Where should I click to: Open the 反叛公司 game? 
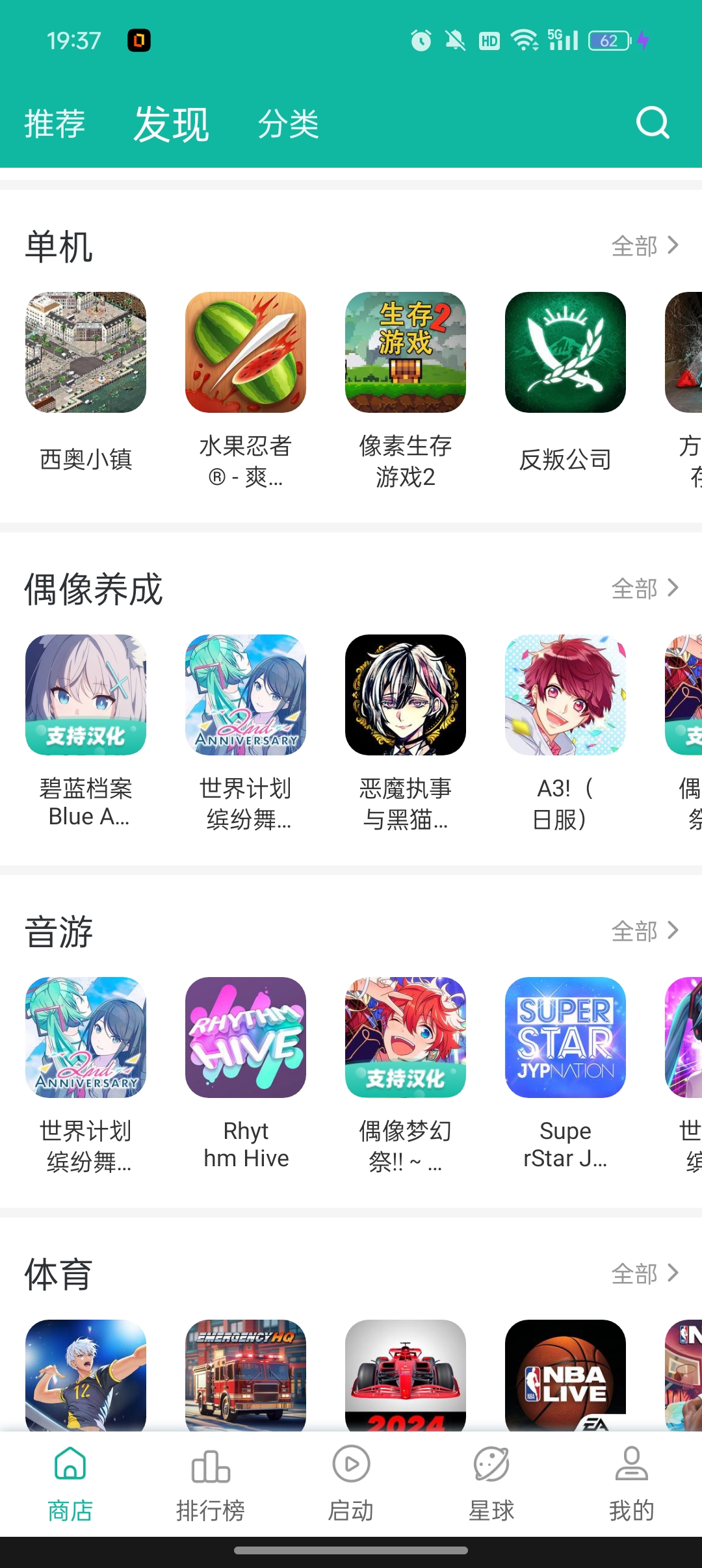click(565, 352)
